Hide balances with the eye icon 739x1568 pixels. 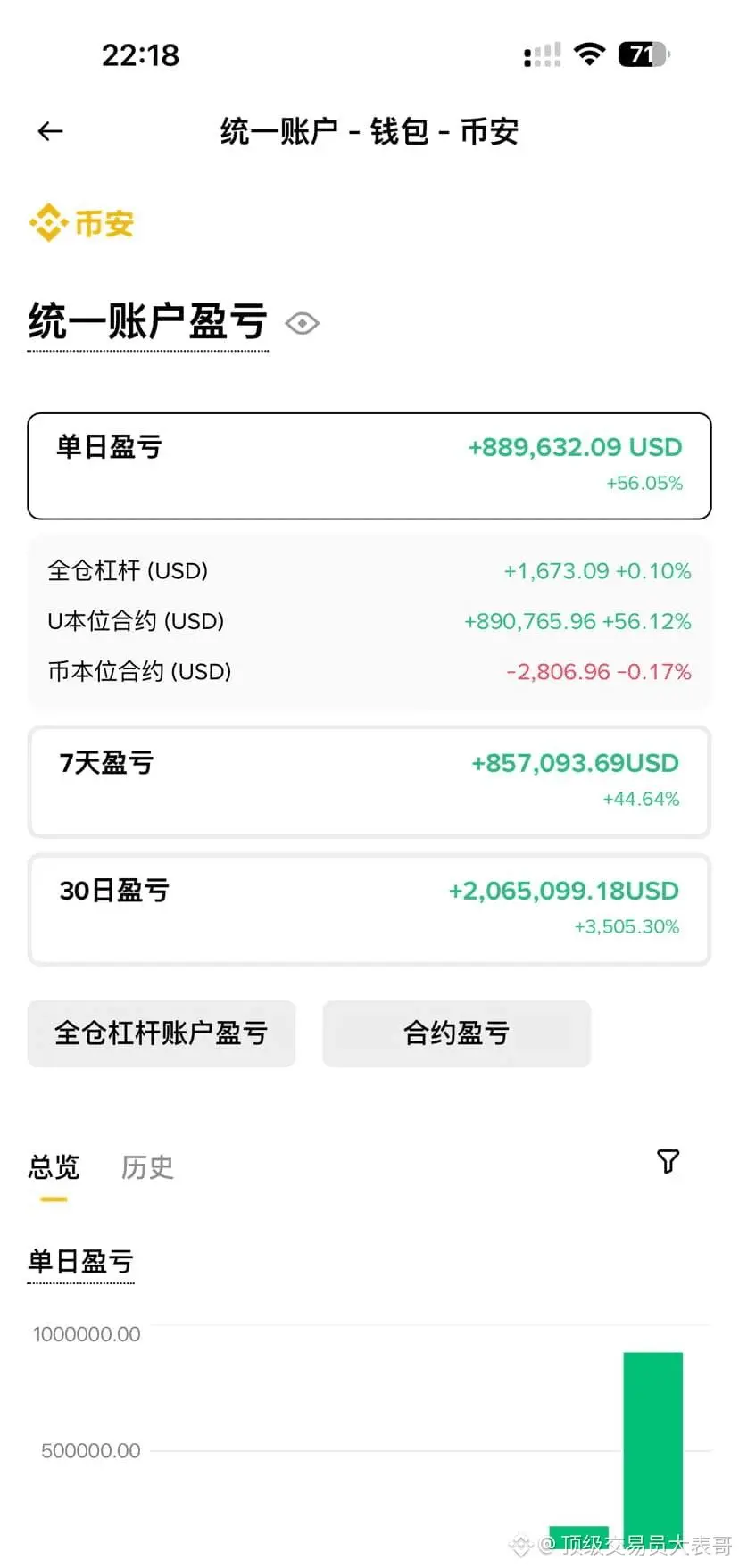[303, 323]
